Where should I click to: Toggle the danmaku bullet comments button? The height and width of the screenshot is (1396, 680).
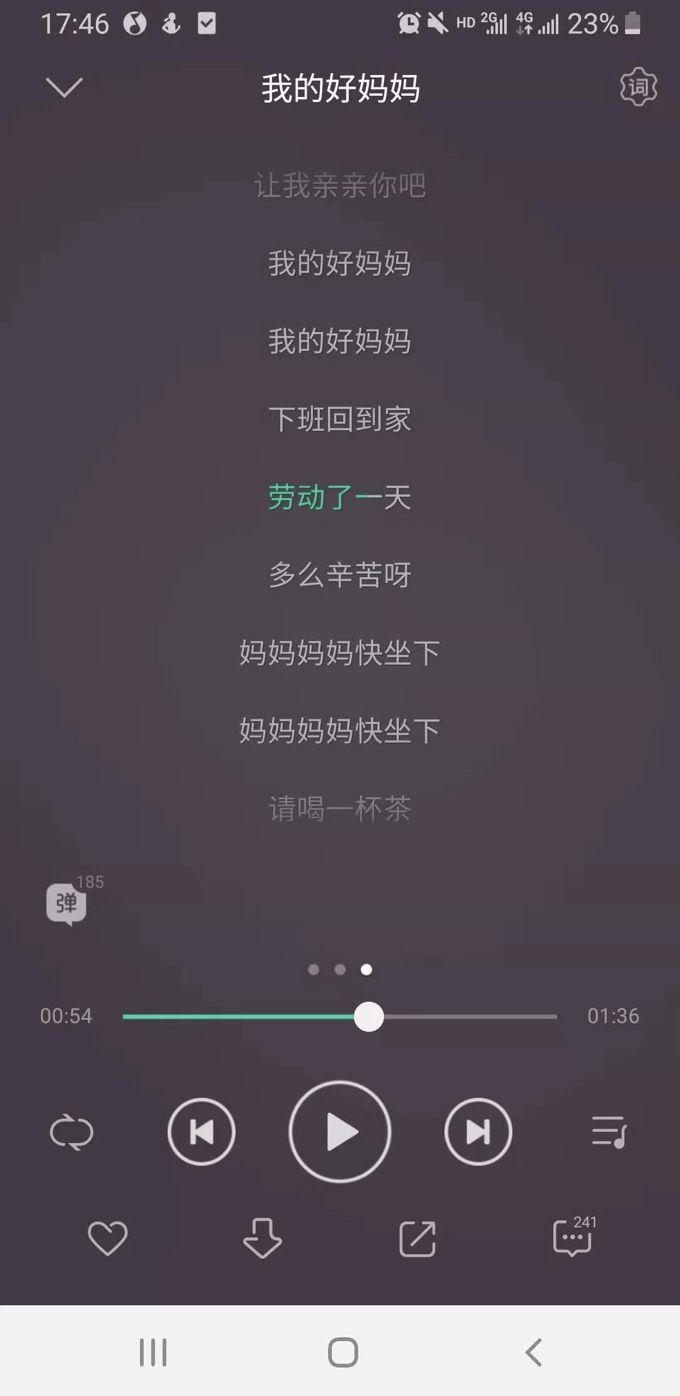click(x=67, y=904)
